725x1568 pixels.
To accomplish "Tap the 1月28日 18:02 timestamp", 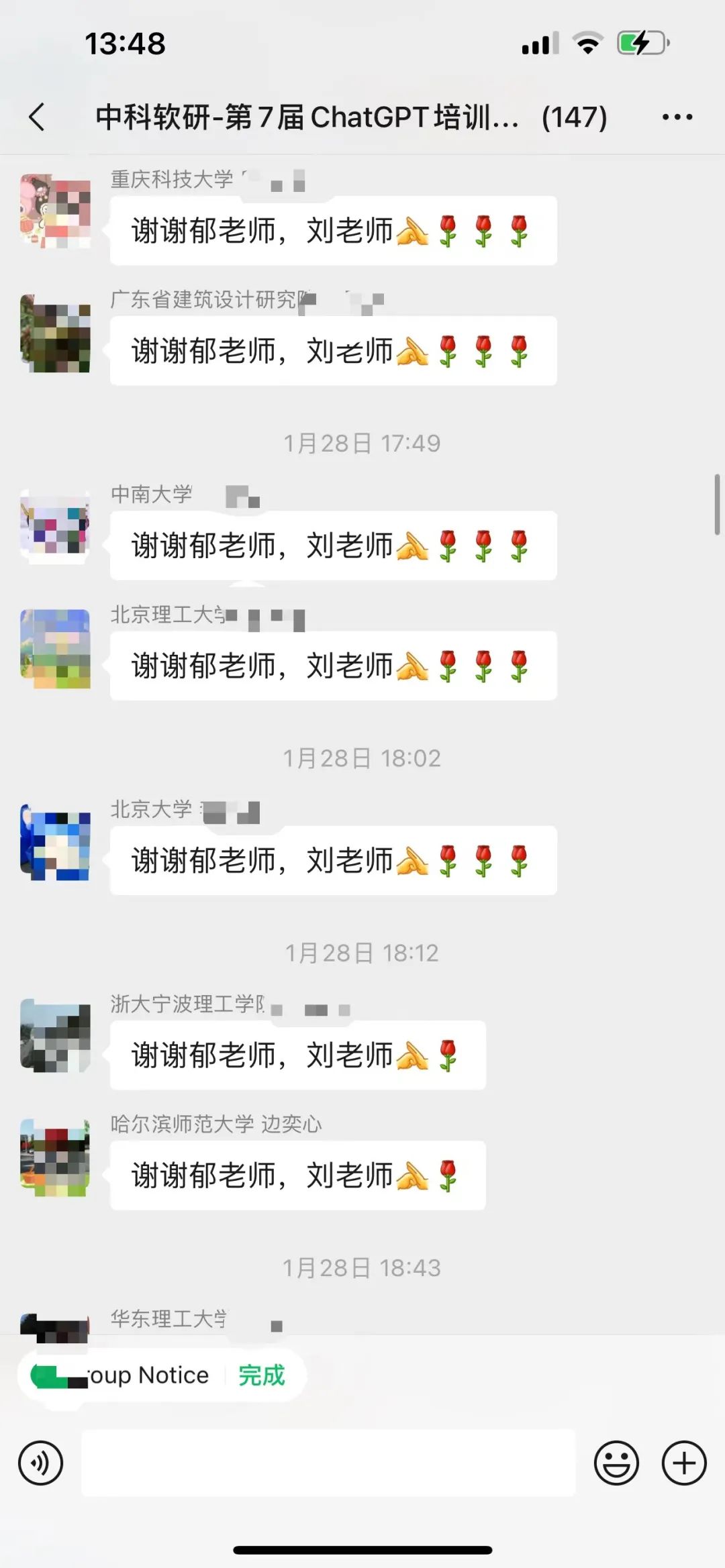I will point(362,758).
